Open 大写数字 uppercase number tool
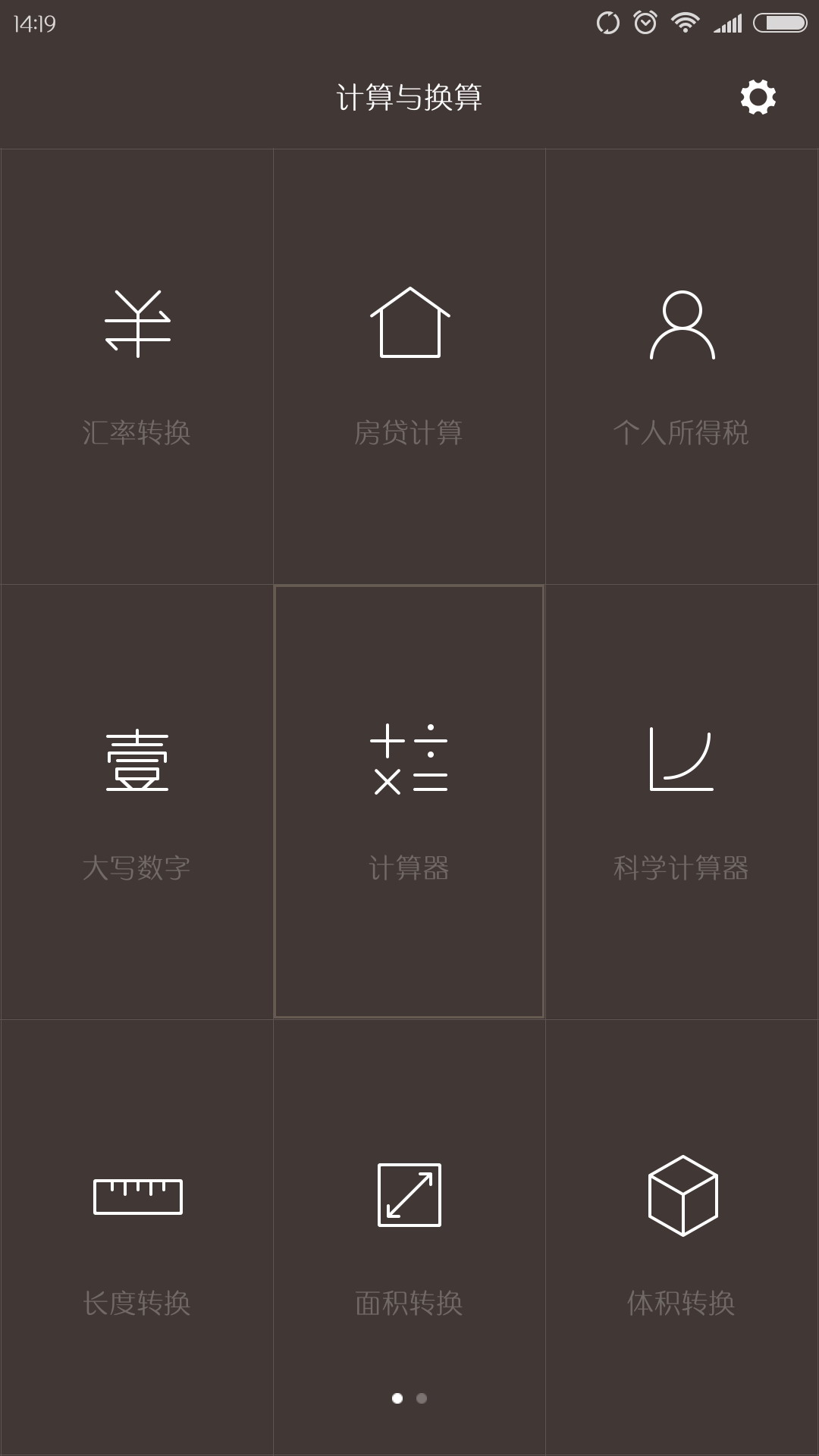The height and width of the screenshot is (1456, 819). pyautogui.click(x=137, y=802)
